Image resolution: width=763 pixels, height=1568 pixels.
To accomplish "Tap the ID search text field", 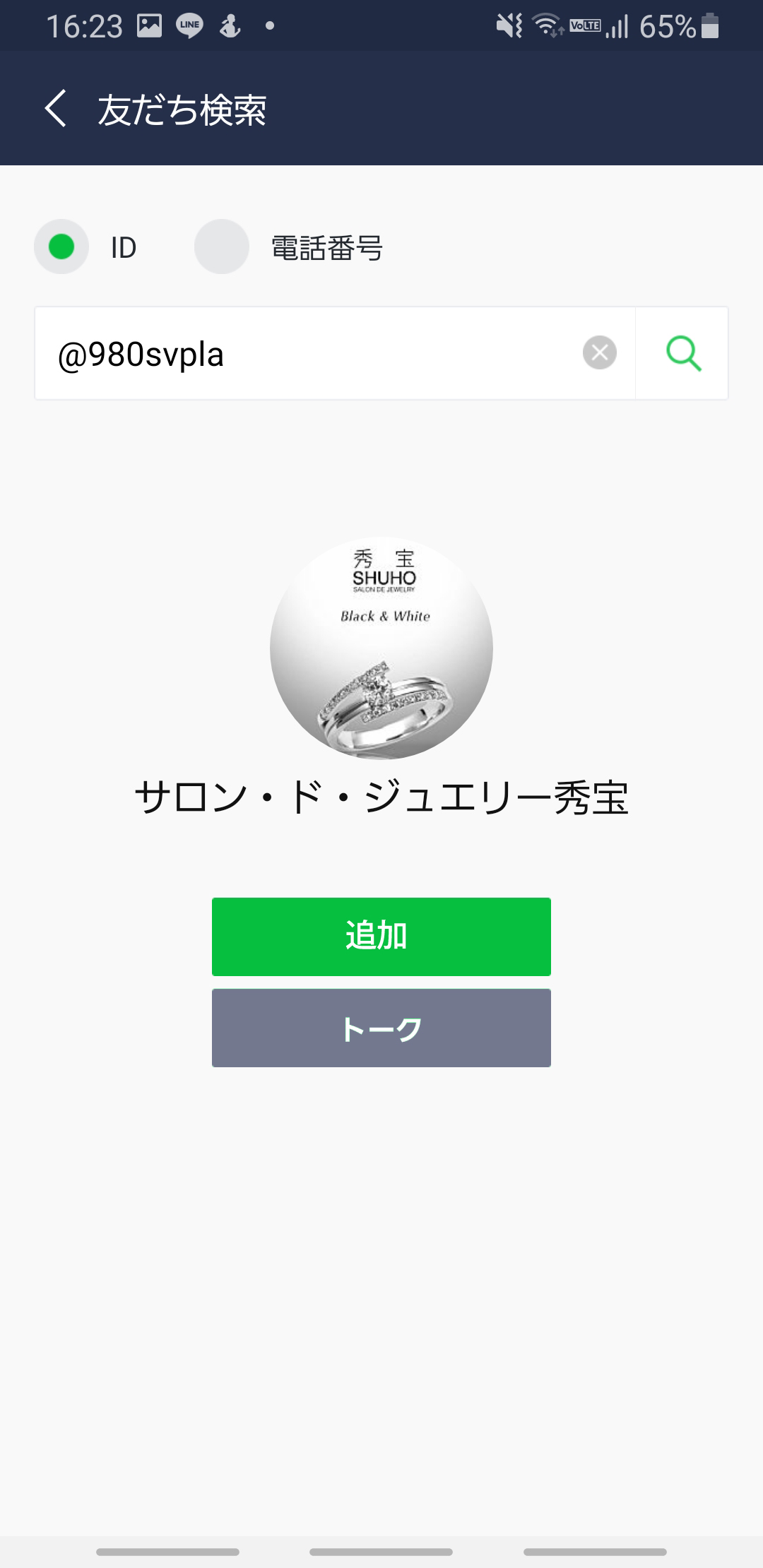I will [311, 354].
